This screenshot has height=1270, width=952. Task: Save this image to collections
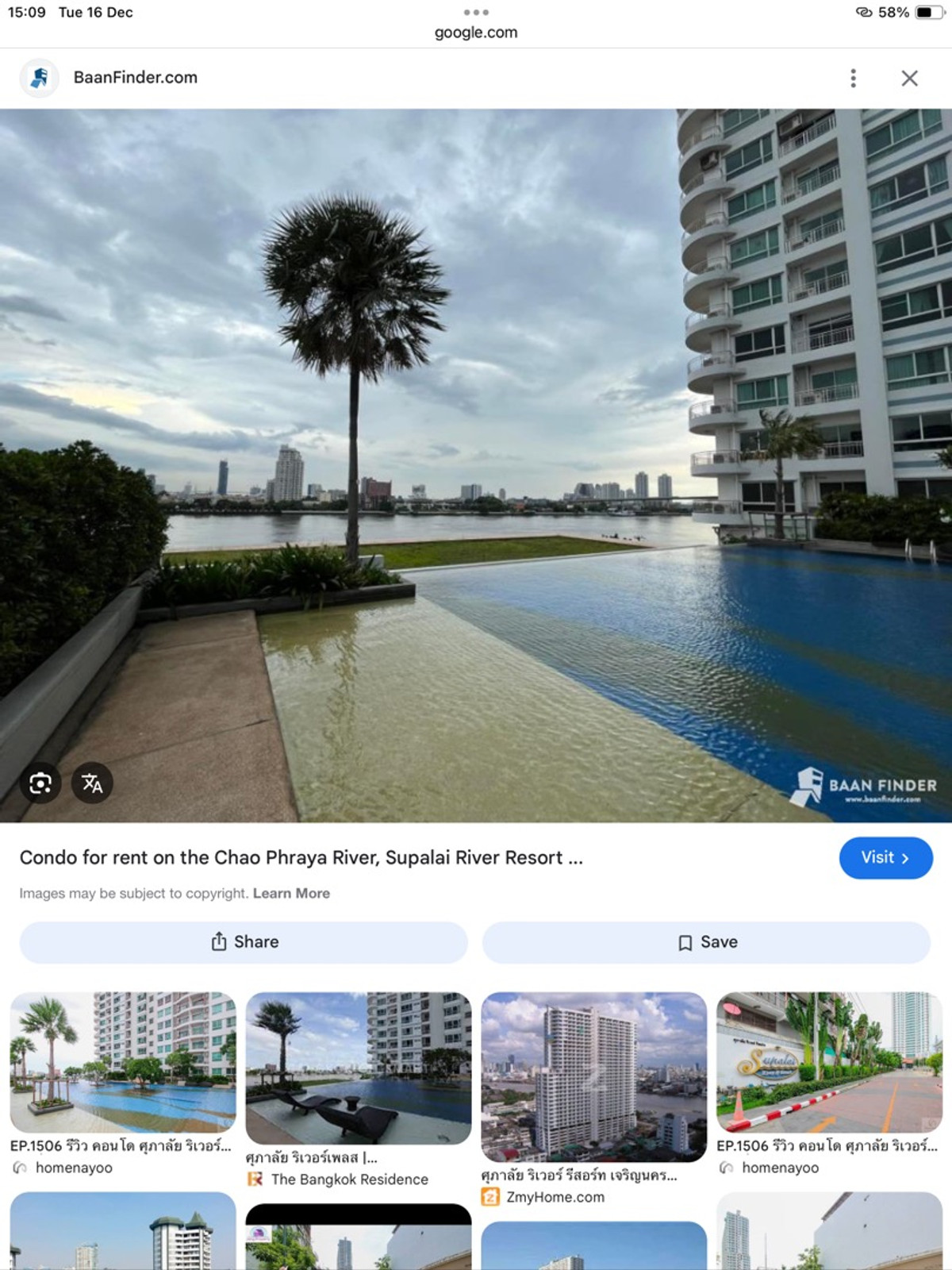pos(706,942)
